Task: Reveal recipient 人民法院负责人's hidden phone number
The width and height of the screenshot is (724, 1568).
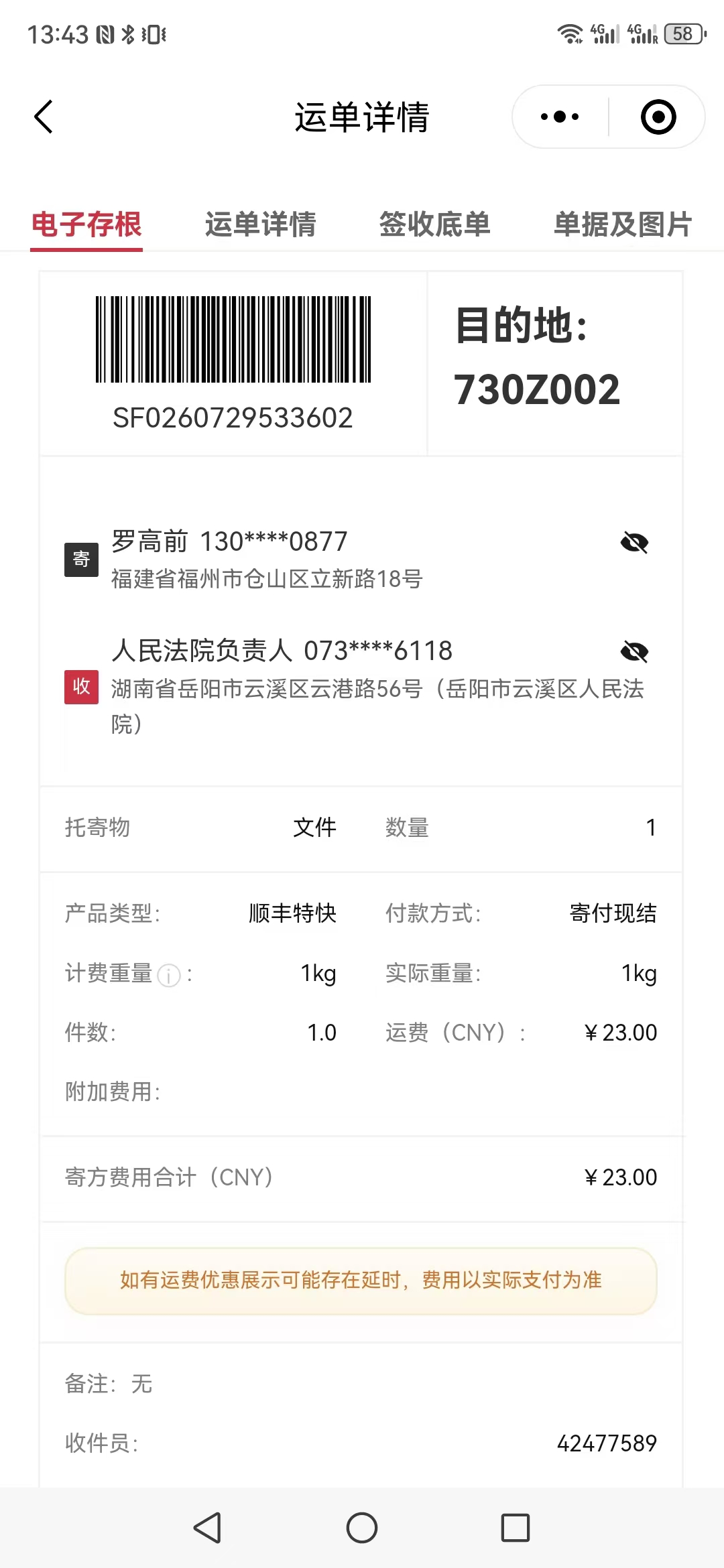Action: [634, 651]
